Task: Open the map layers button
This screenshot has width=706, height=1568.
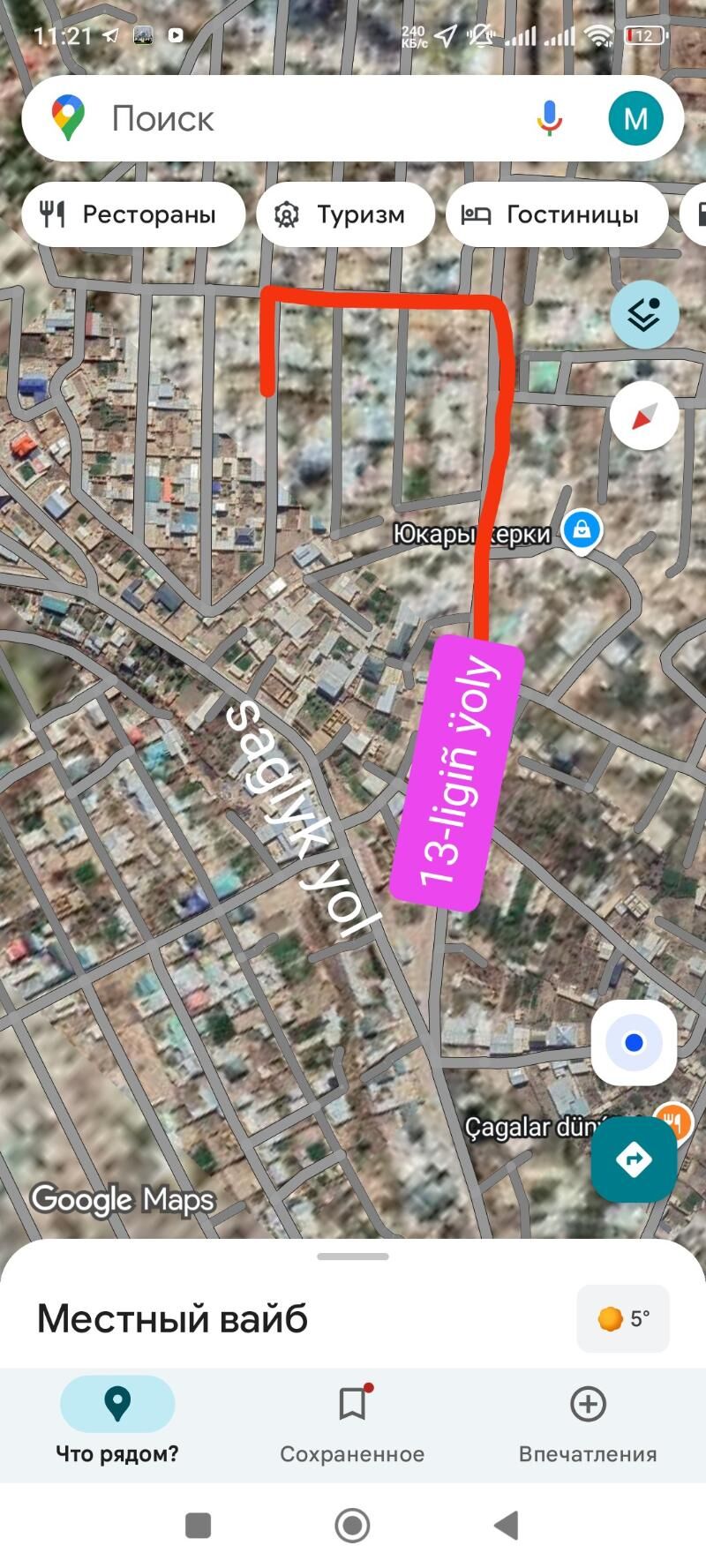Action: tap(644, 315)
